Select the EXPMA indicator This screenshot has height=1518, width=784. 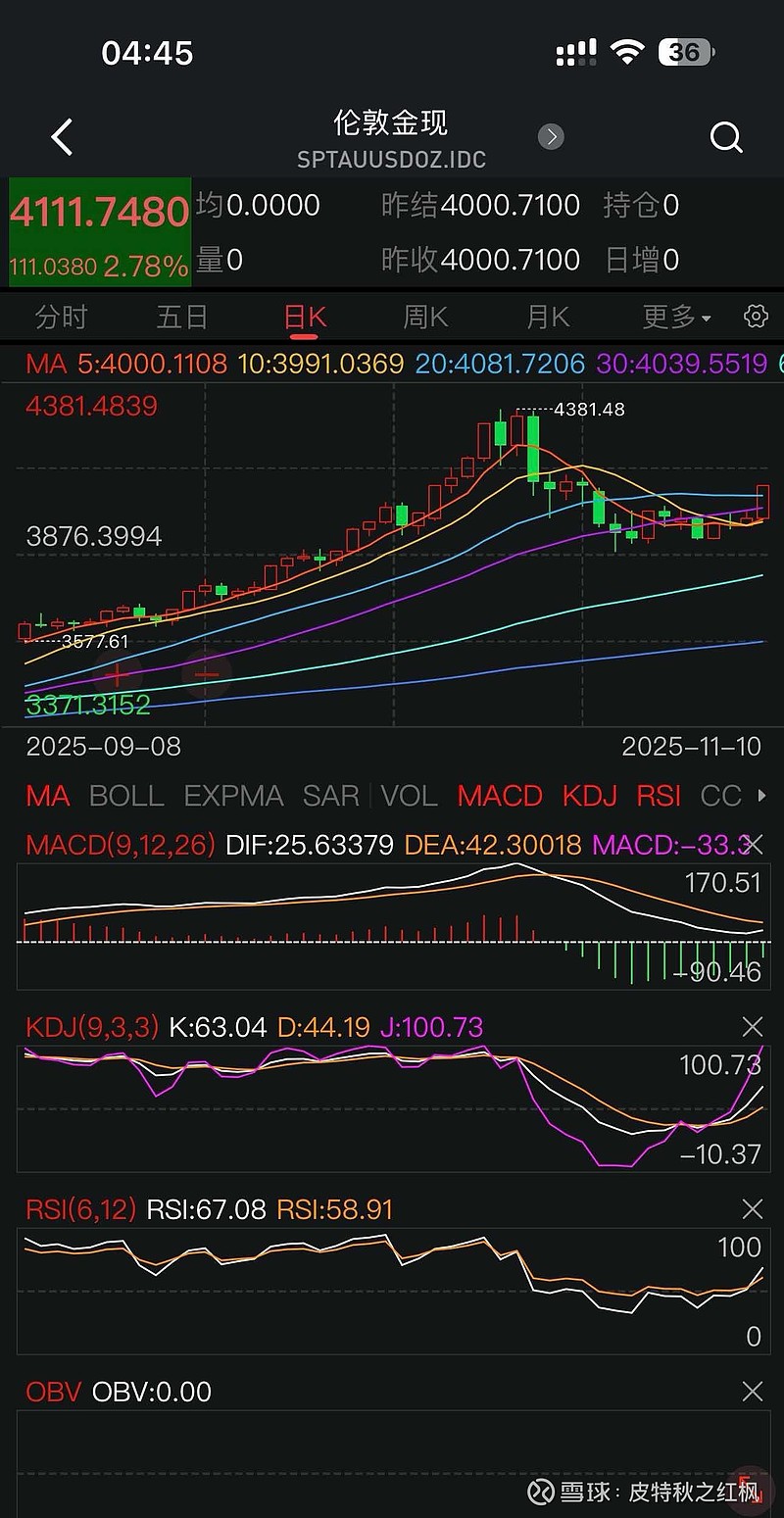[233, 796]
